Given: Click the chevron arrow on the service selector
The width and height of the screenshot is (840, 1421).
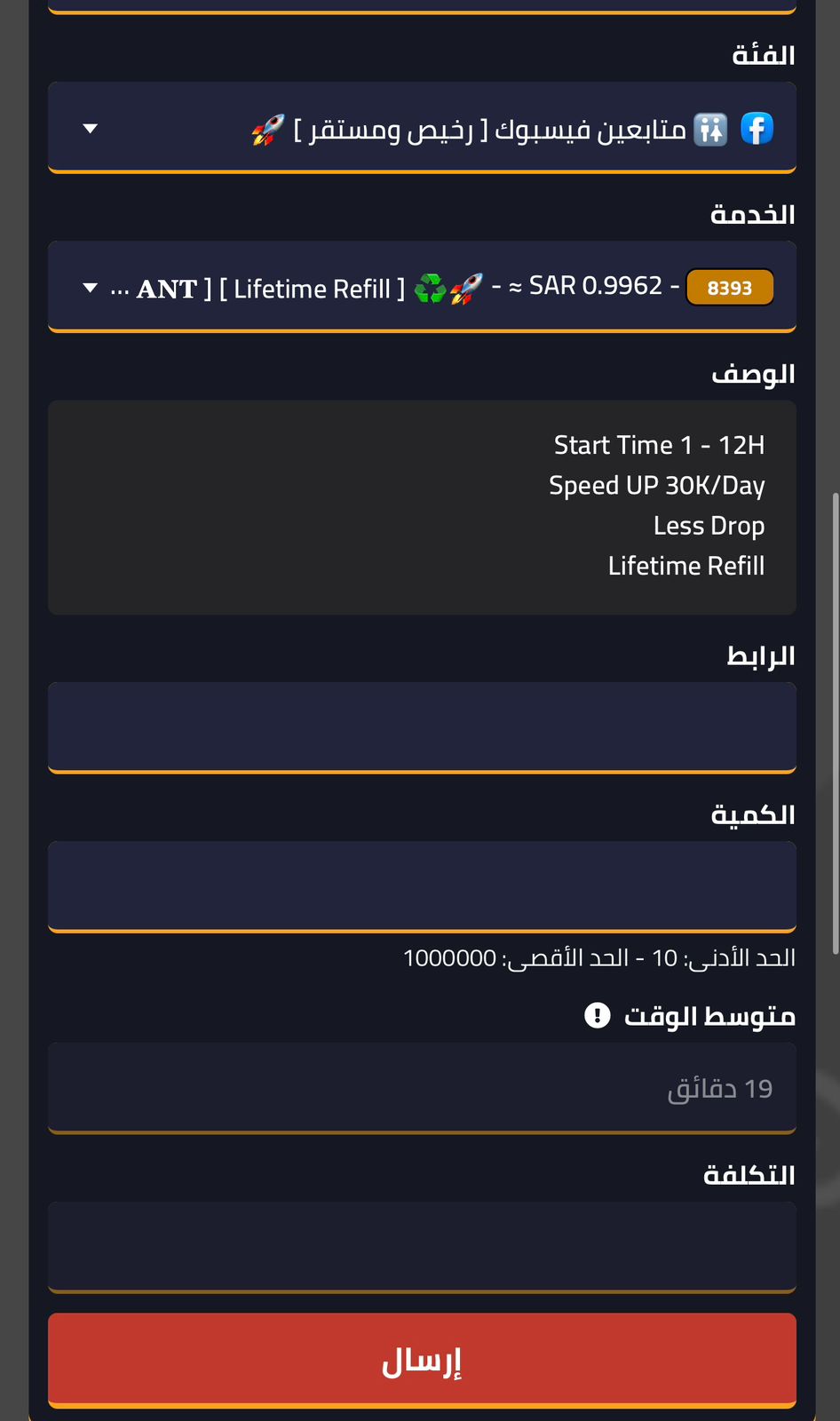Looking at the screenshot, I should pyautogui.click(x=88, y=287).
